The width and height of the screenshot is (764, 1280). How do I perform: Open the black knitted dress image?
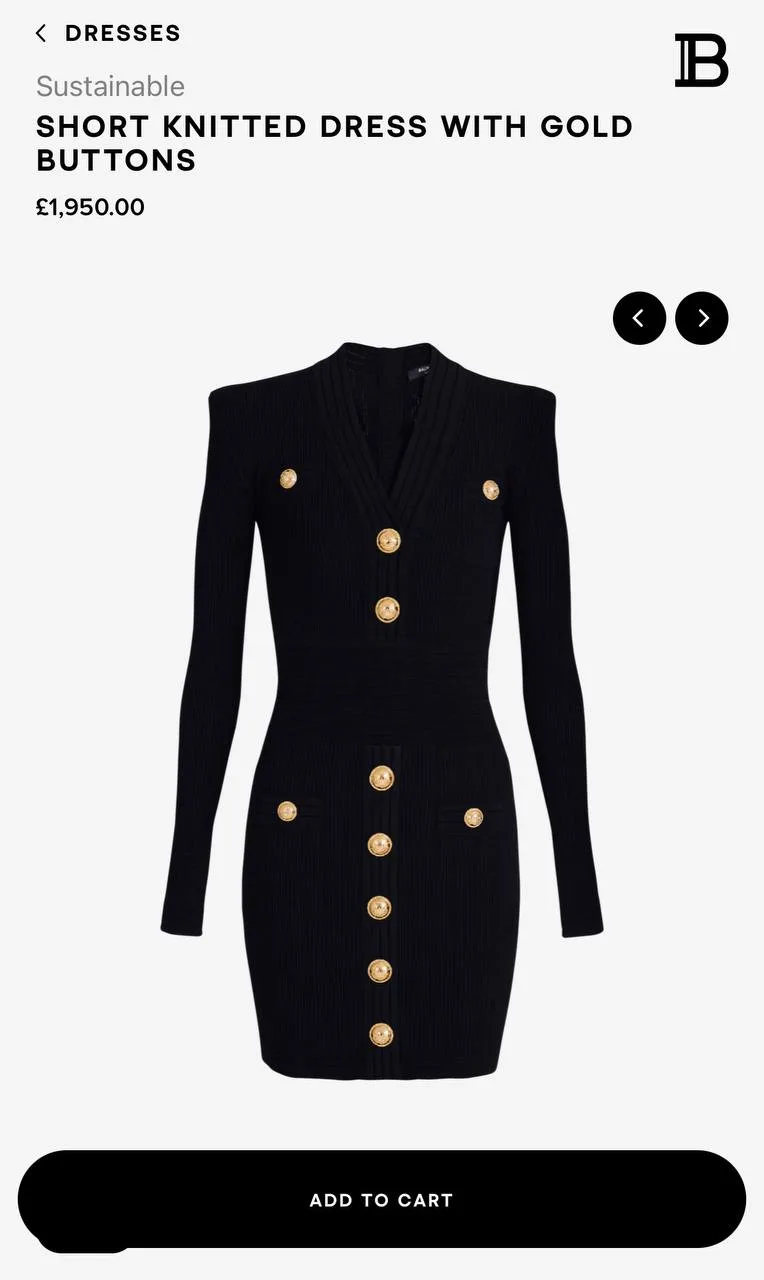(382, 710)
